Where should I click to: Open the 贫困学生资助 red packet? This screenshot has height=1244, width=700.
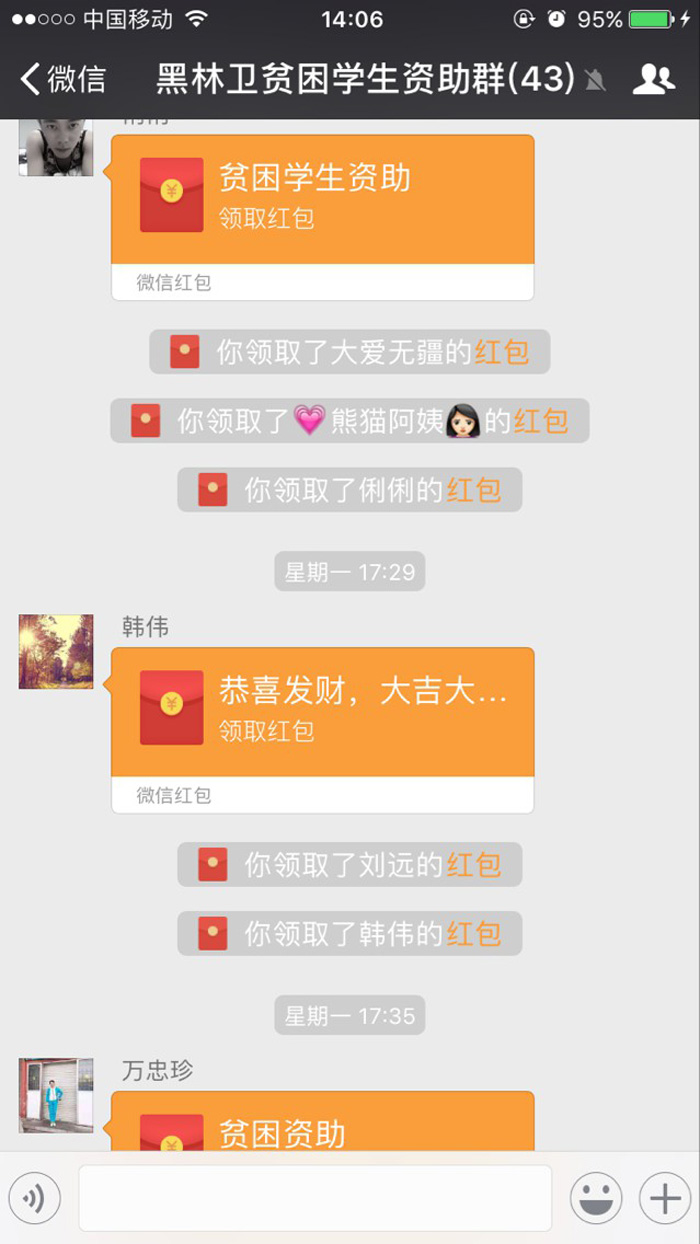pos(322,217)
